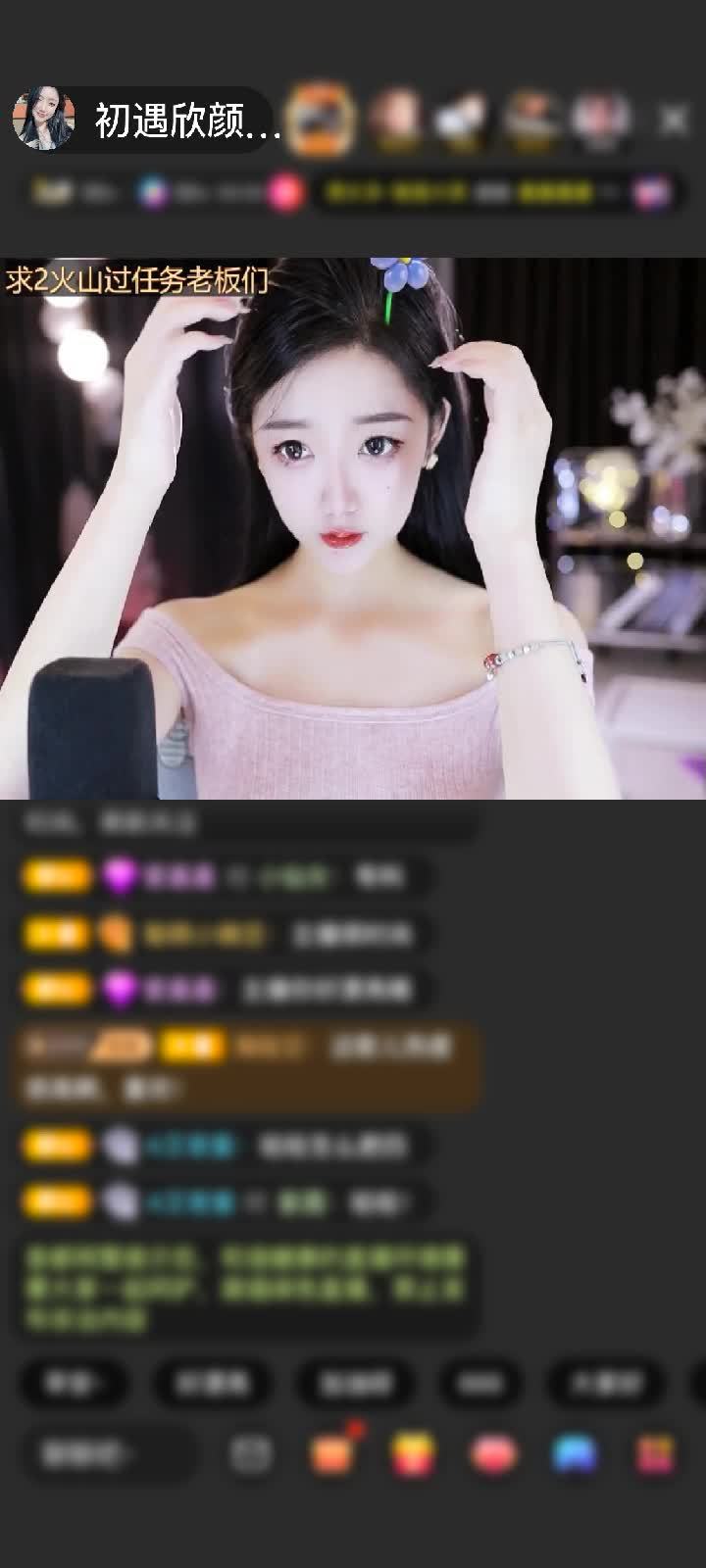
Task: Open the pink heart icon in bottom bar
Action: tap(494, 1453)
